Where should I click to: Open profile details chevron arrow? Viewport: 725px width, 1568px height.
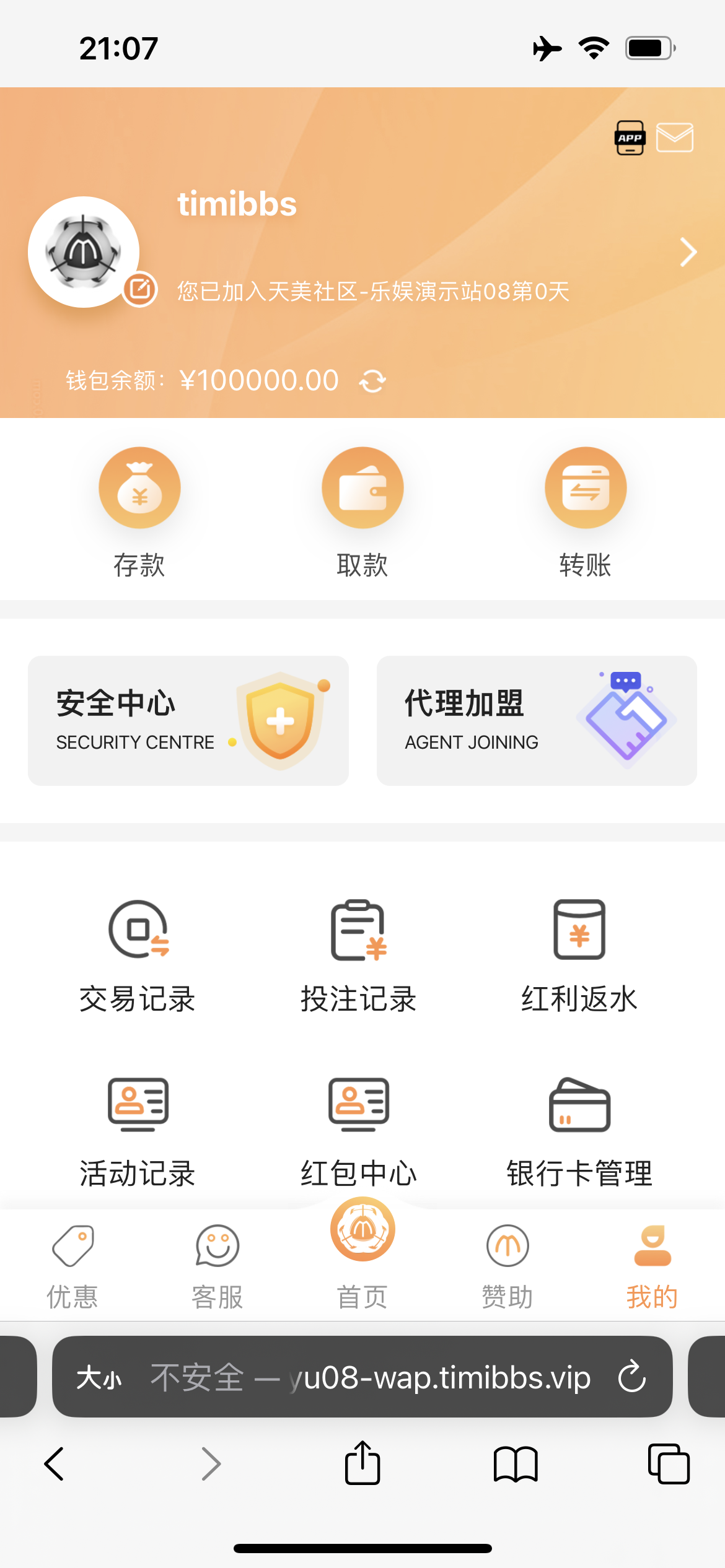point(688,252)
